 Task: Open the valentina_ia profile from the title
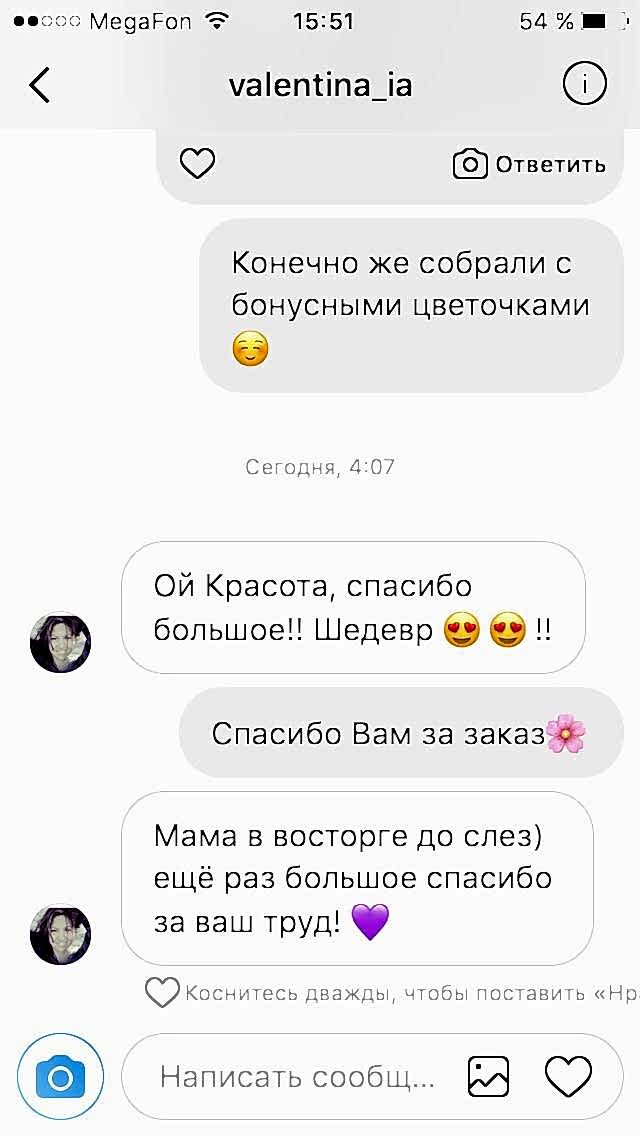[320, 86]
